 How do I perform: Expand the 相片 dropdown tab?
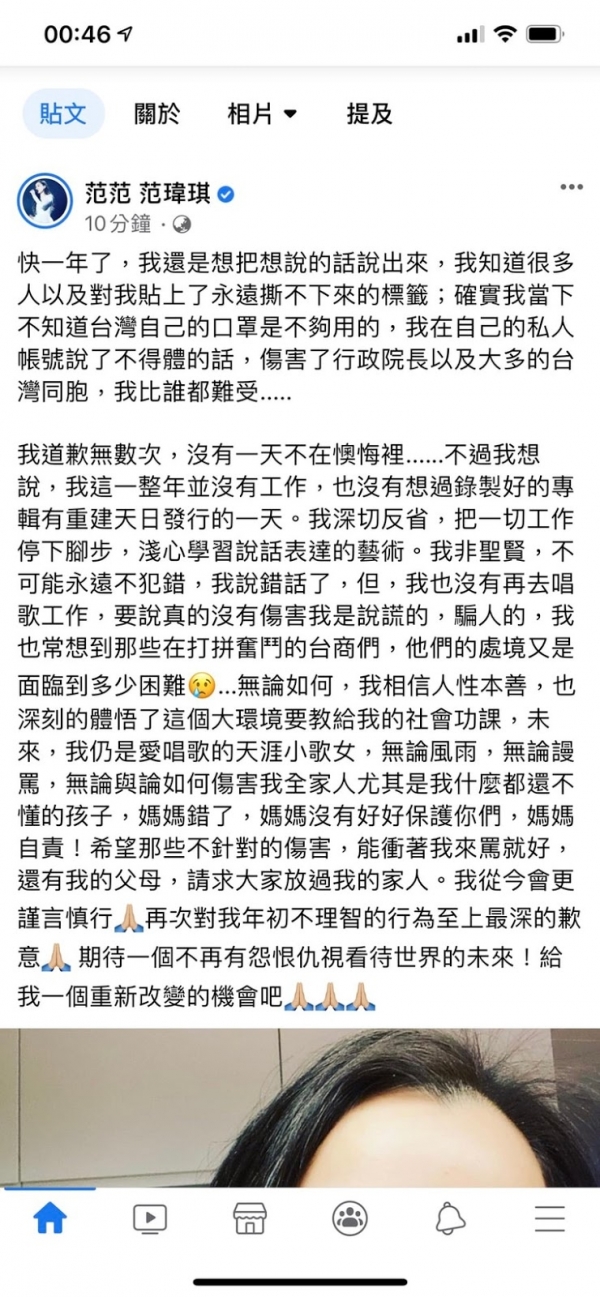[263, 114]
